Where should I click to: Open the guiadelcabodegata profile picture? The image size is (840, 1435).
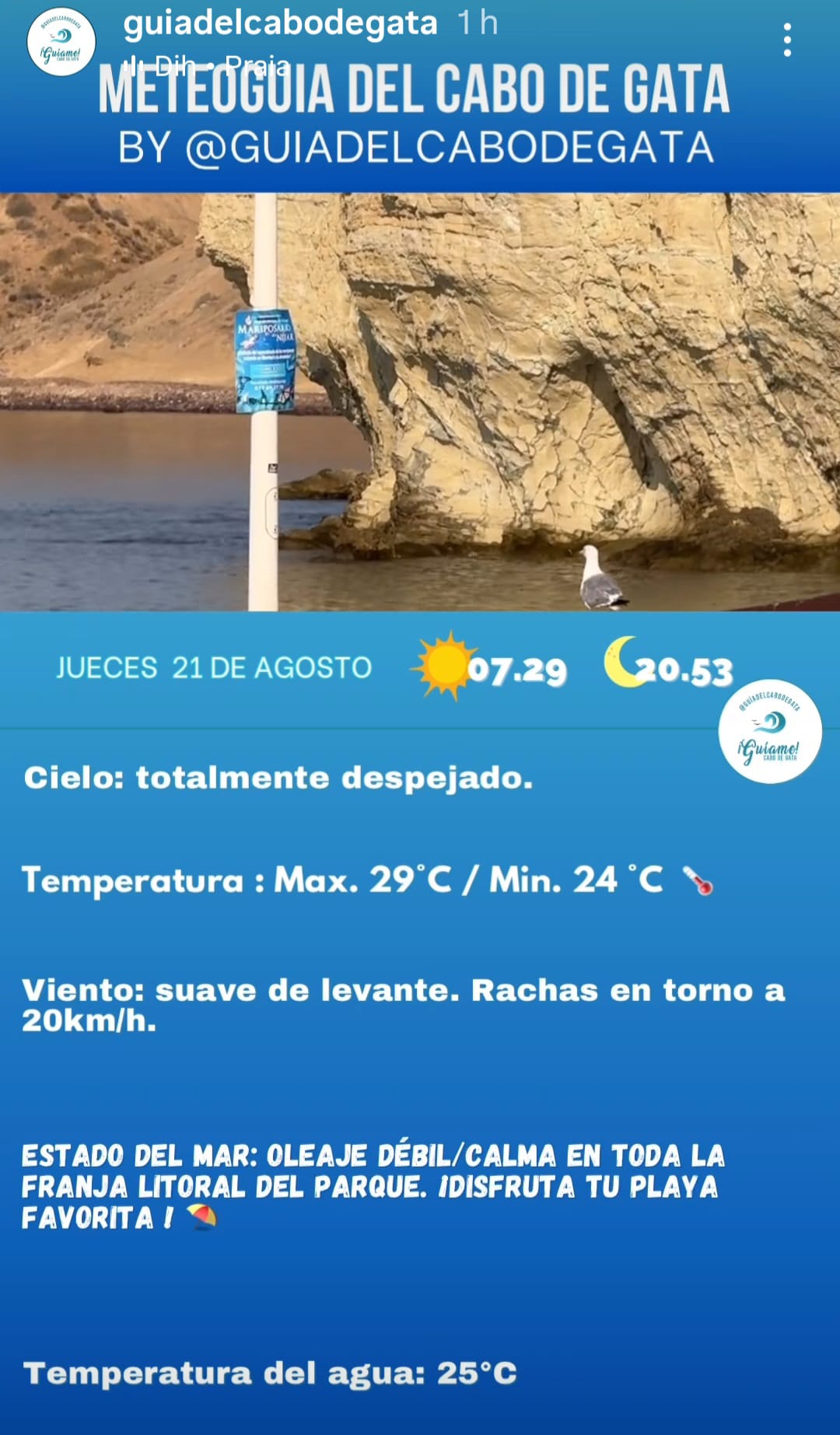[61, 42]
